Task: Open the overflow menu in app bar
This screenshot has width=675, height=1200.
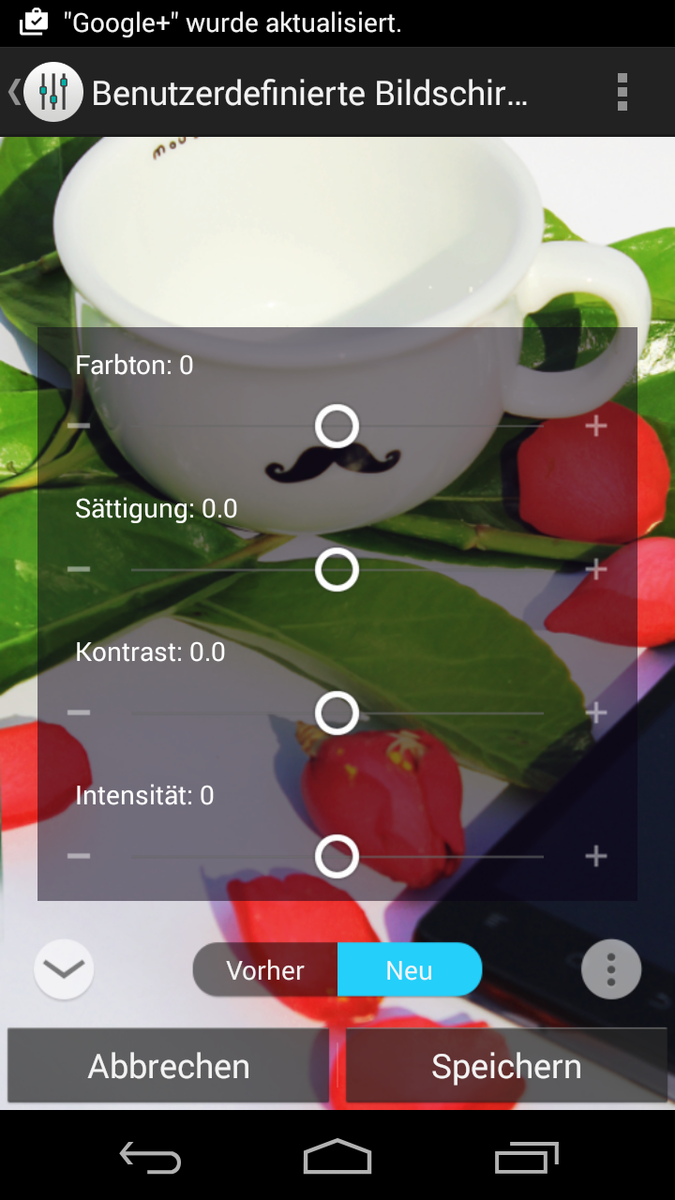Action: point(622,93)
